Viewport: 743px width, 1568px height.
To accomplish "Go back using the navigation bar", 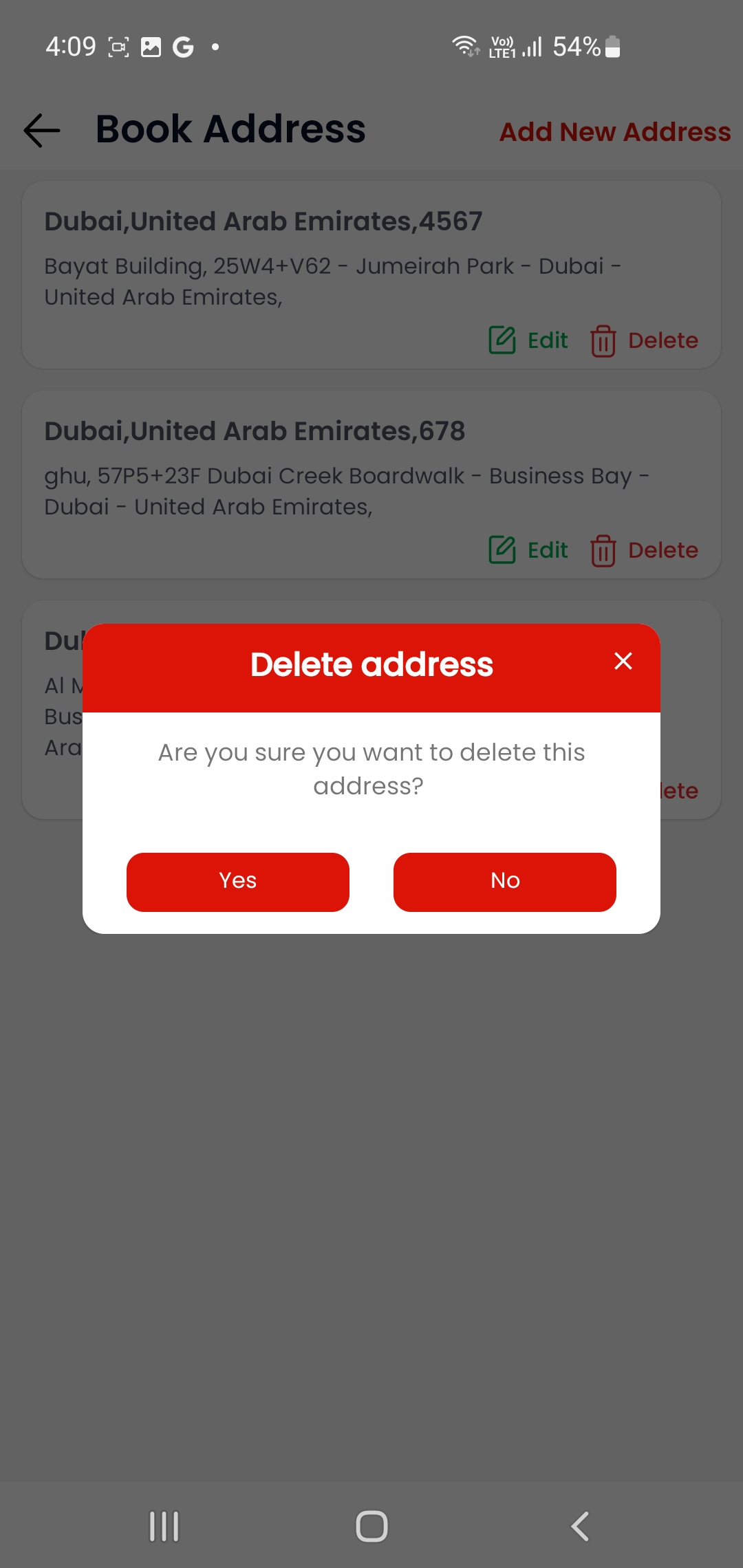I will click(580, 1526).
